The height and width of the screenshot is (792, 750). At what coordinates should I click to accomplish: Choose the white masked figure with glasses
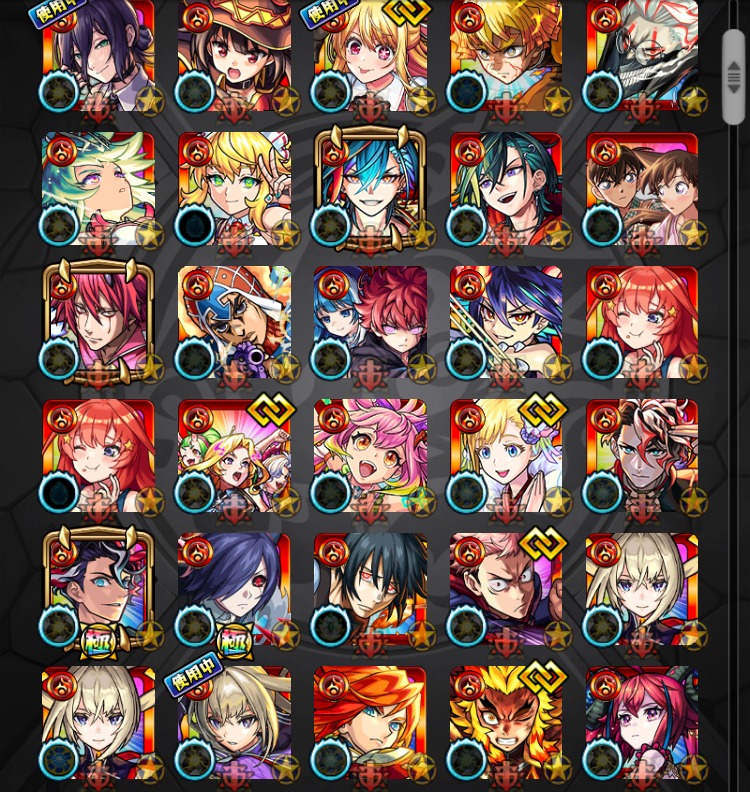click(642, 56)
